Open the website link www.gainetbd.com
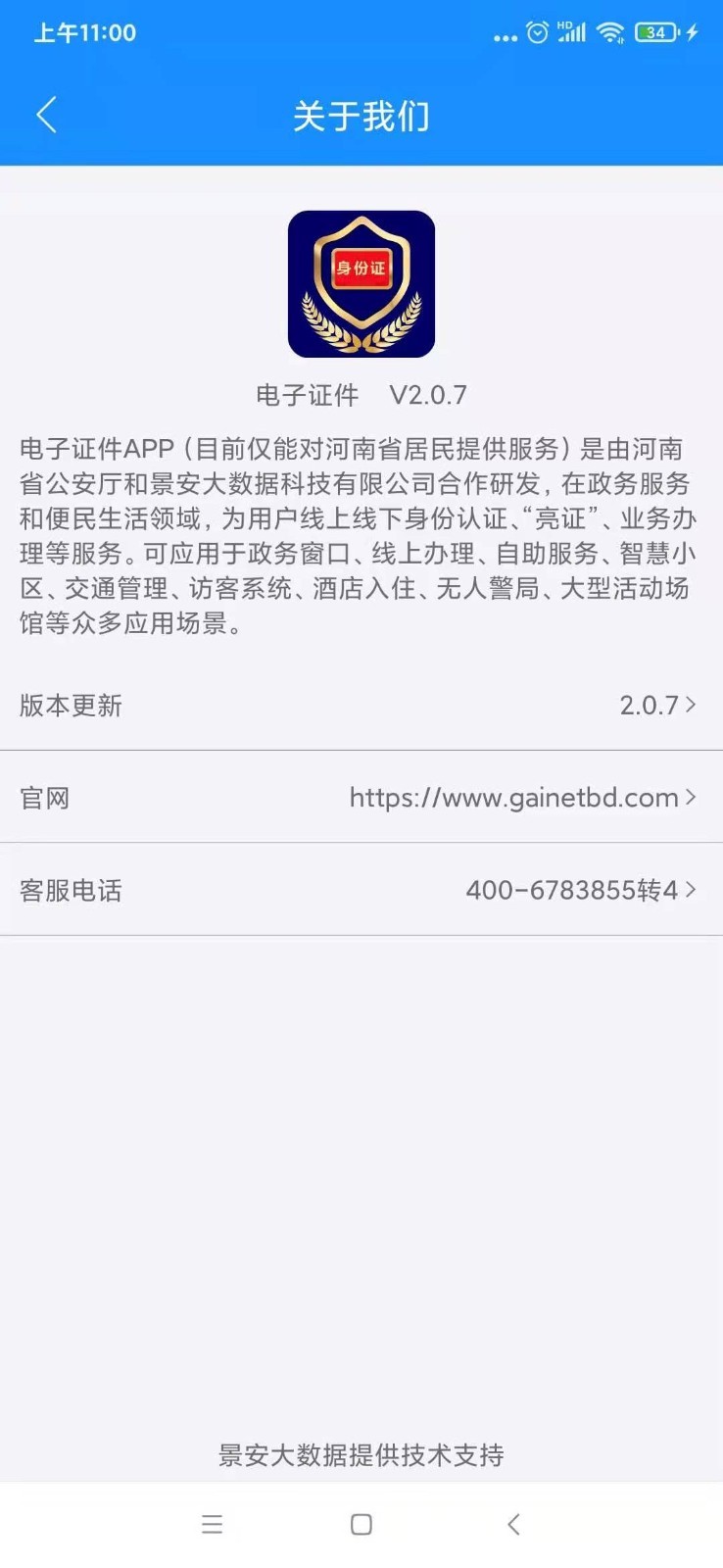The width and height of the screenshot is (723, 1568). click(513, 798)
